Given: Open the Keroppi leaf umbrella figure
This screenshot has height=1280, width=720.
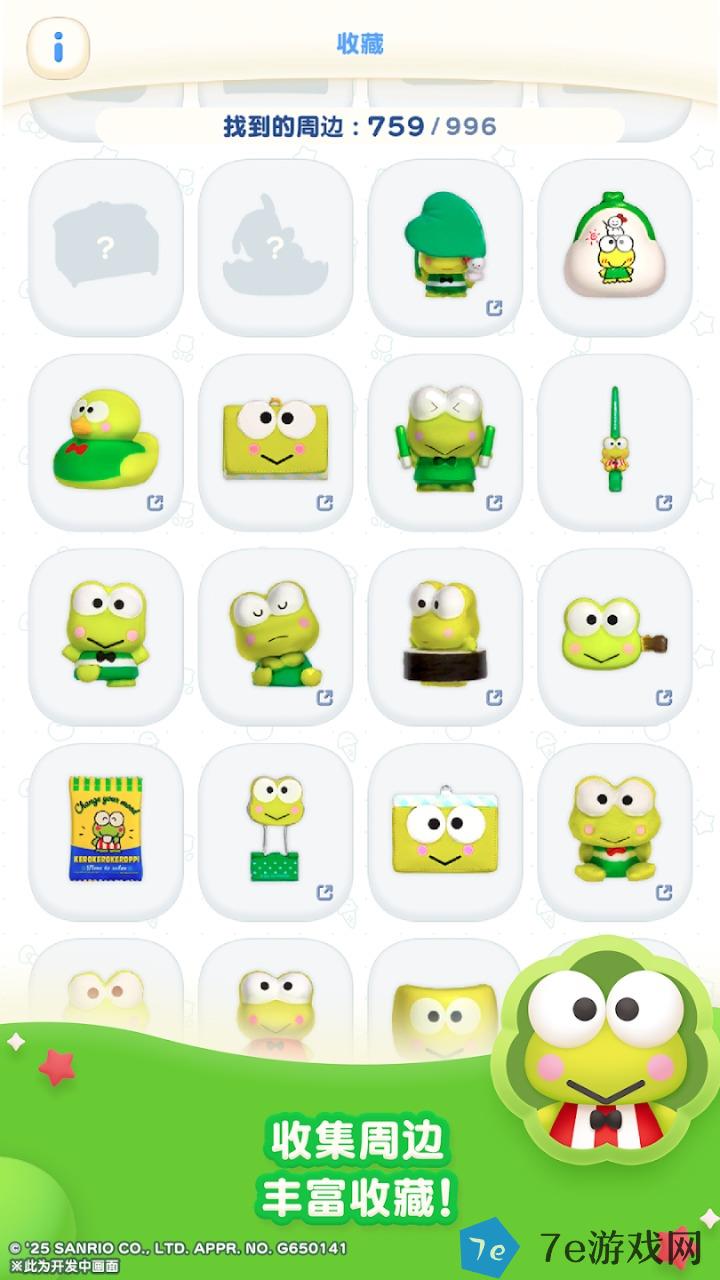Looking at the screenshot, I should pyautogui.click(x=445, y=247).
